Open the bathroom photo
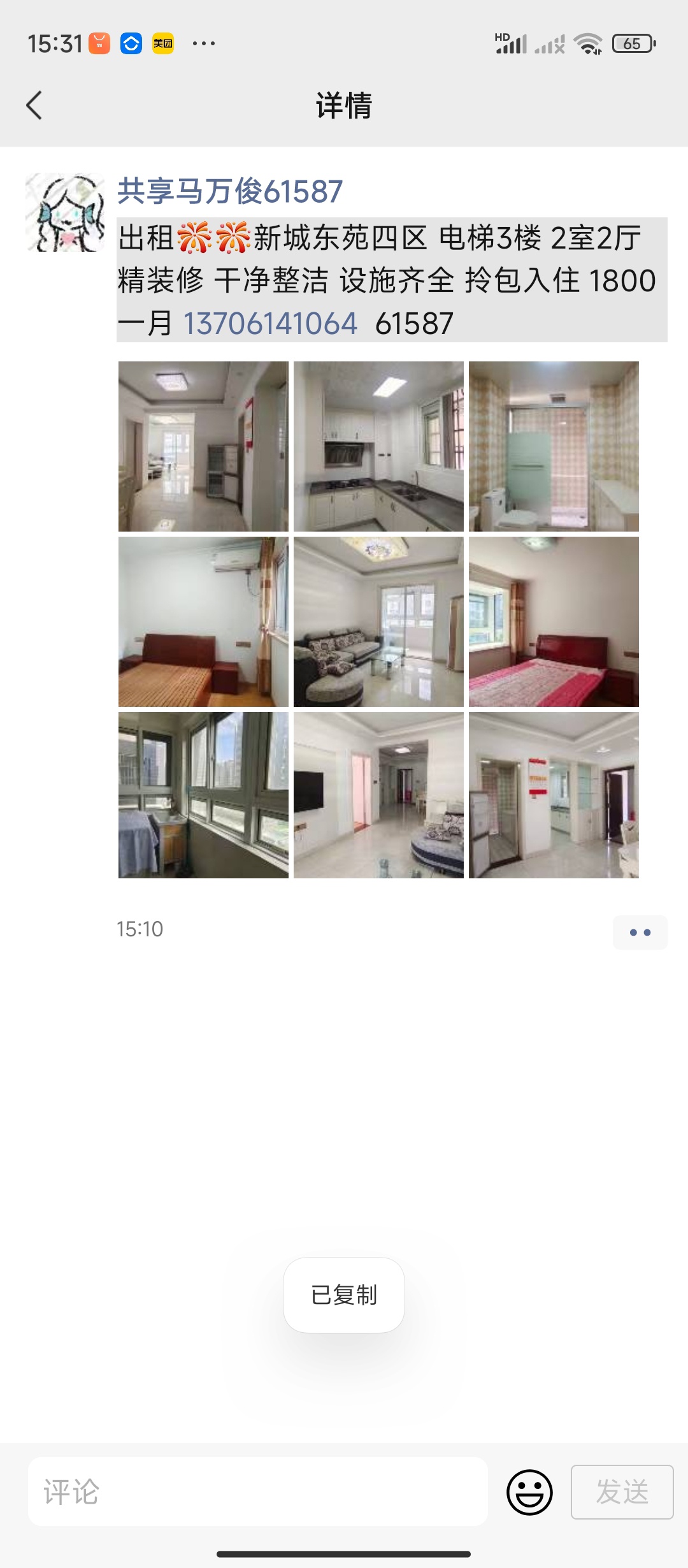This screenshot has height=1568, width=688. click(x=554, y=446)
